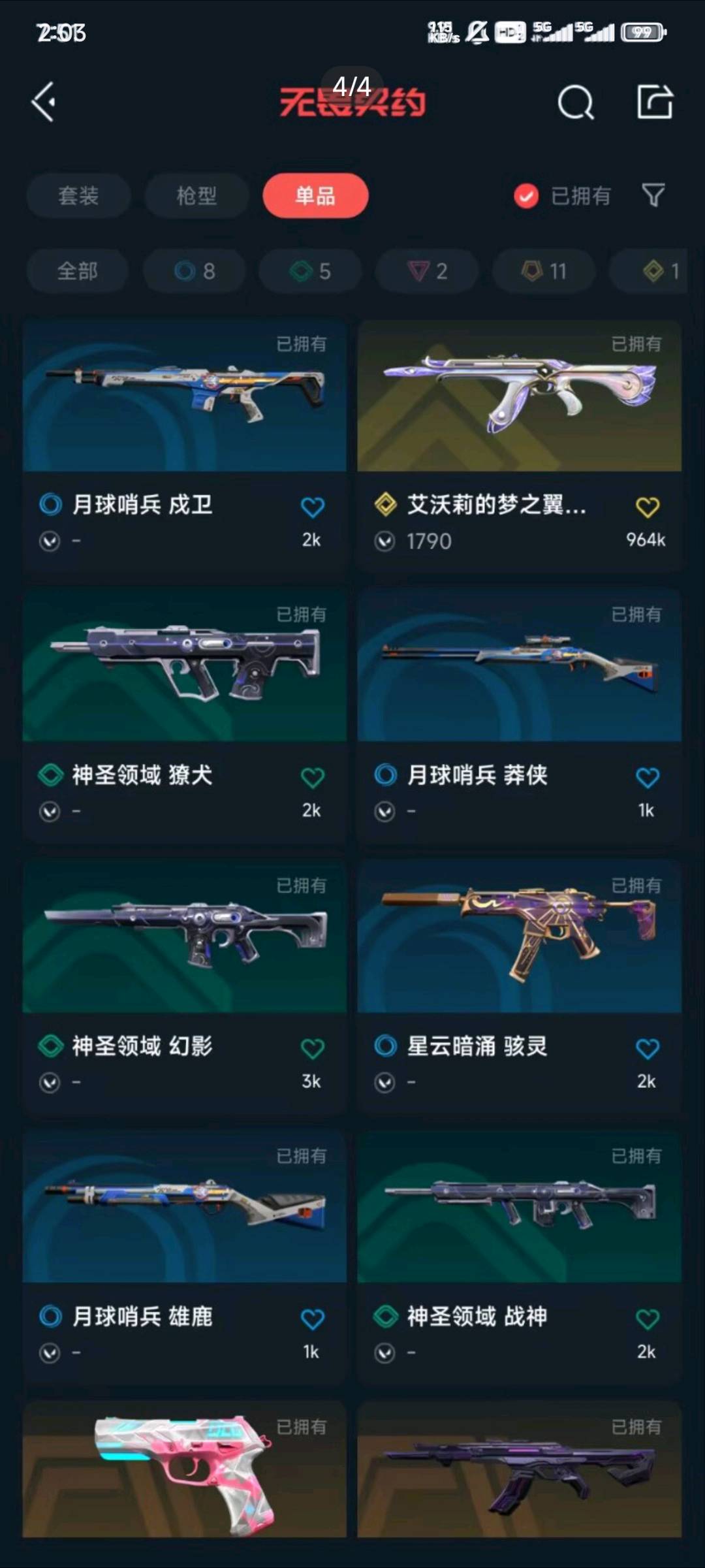
Task: Go back using the top-left arrow
Action: 44,102
